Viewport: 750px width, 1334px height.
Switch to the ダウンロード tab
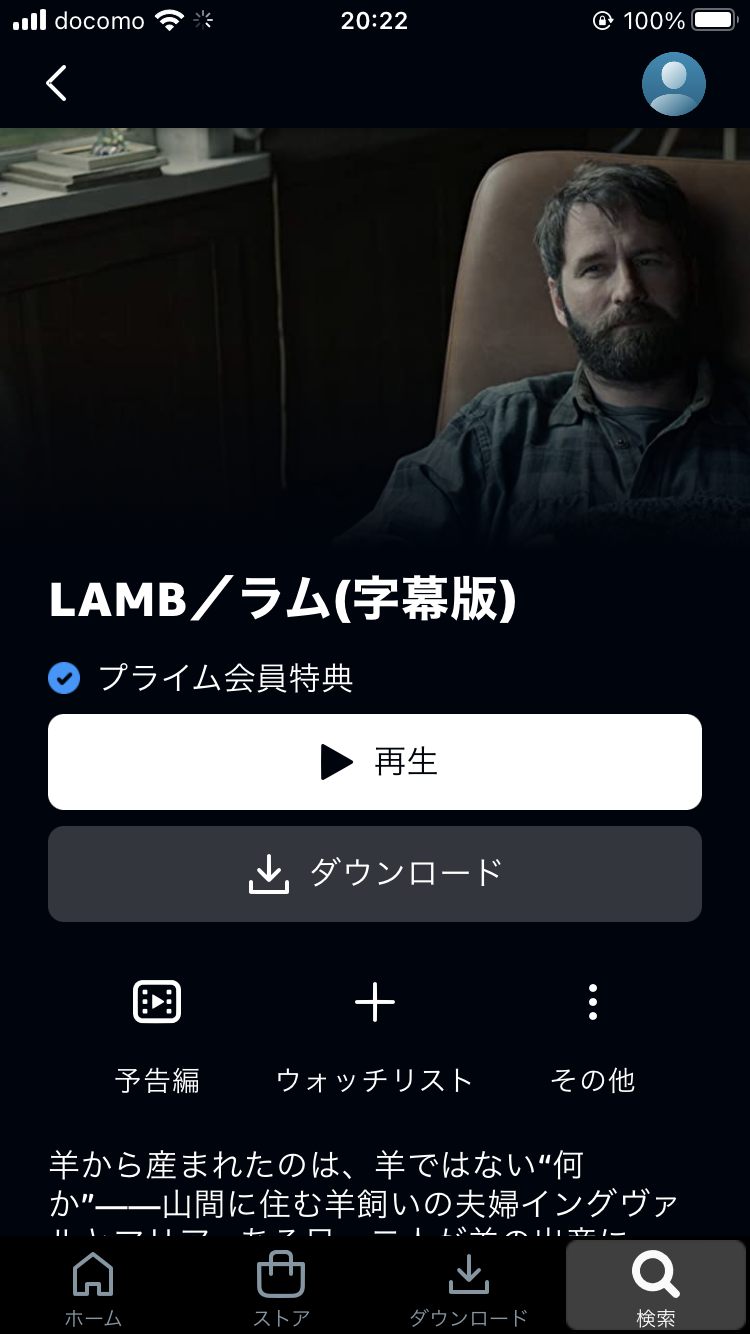467,1285
